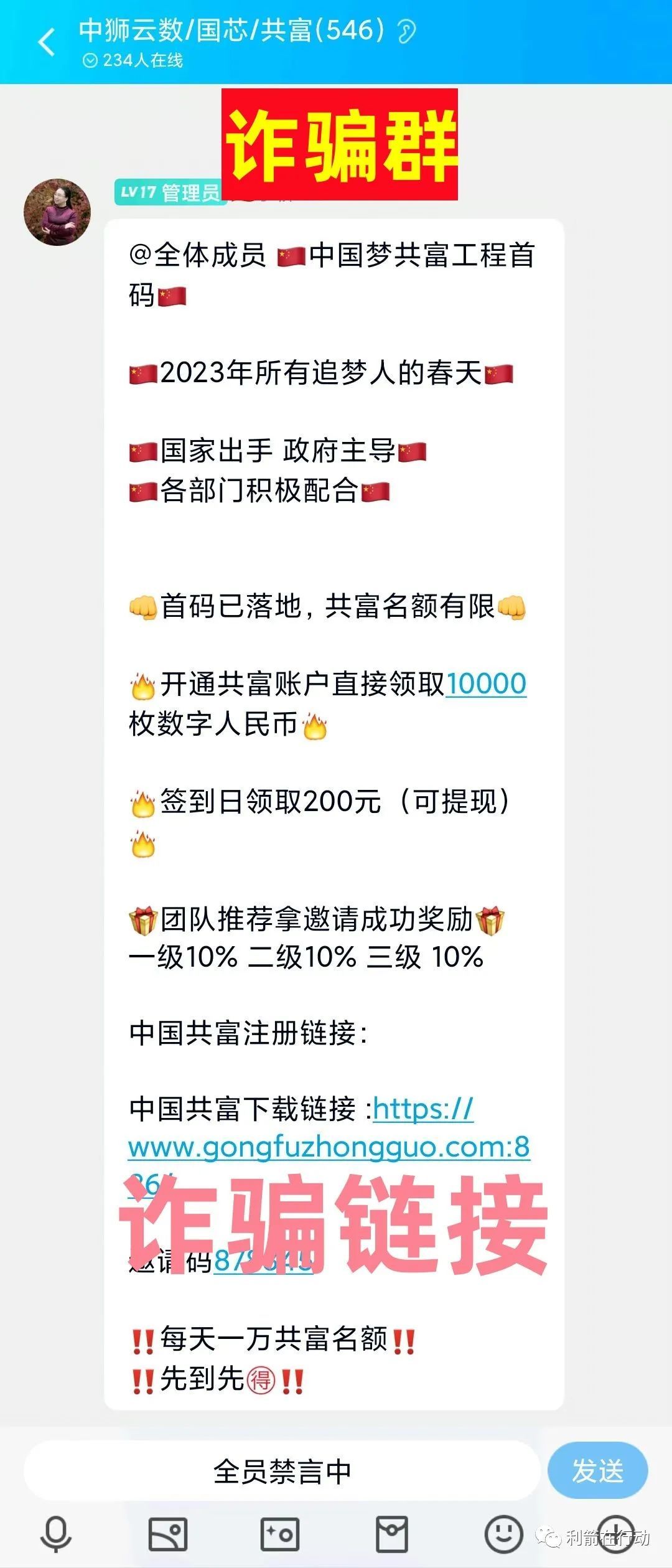Tap the group title 中狮云数/国芯/共富
Viewport: 672px width, 1568px height.
pyautogui.click(x=230, y=28)
